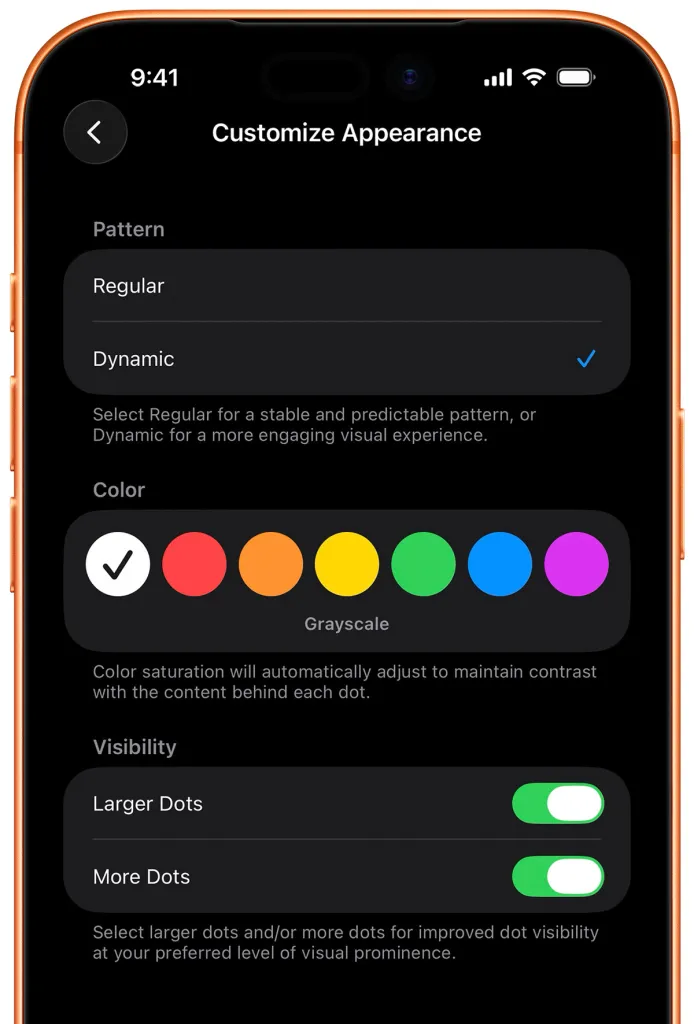Select the orange color swatch

[271, 564]
